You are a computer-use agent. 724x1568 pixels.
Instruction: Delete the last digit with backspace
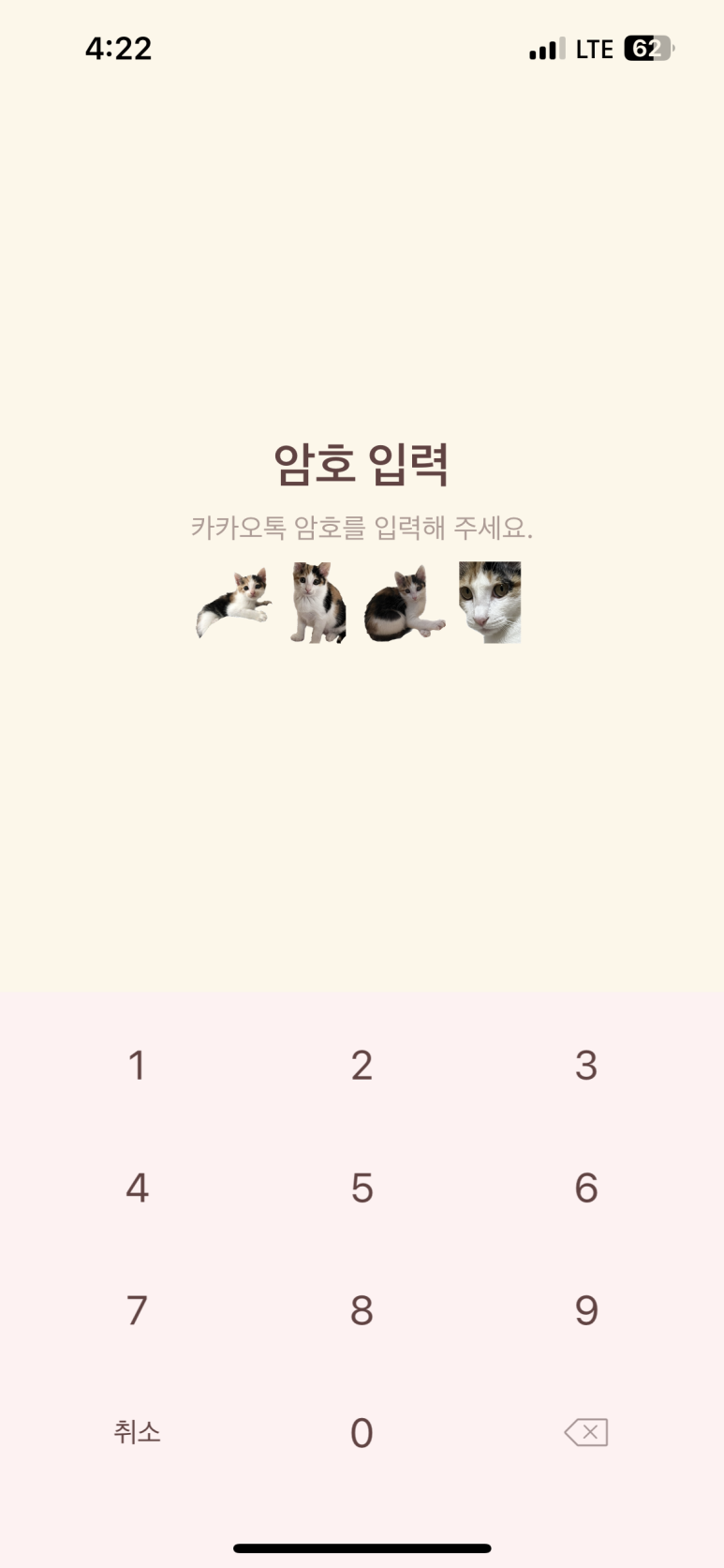pos(586,1432)
